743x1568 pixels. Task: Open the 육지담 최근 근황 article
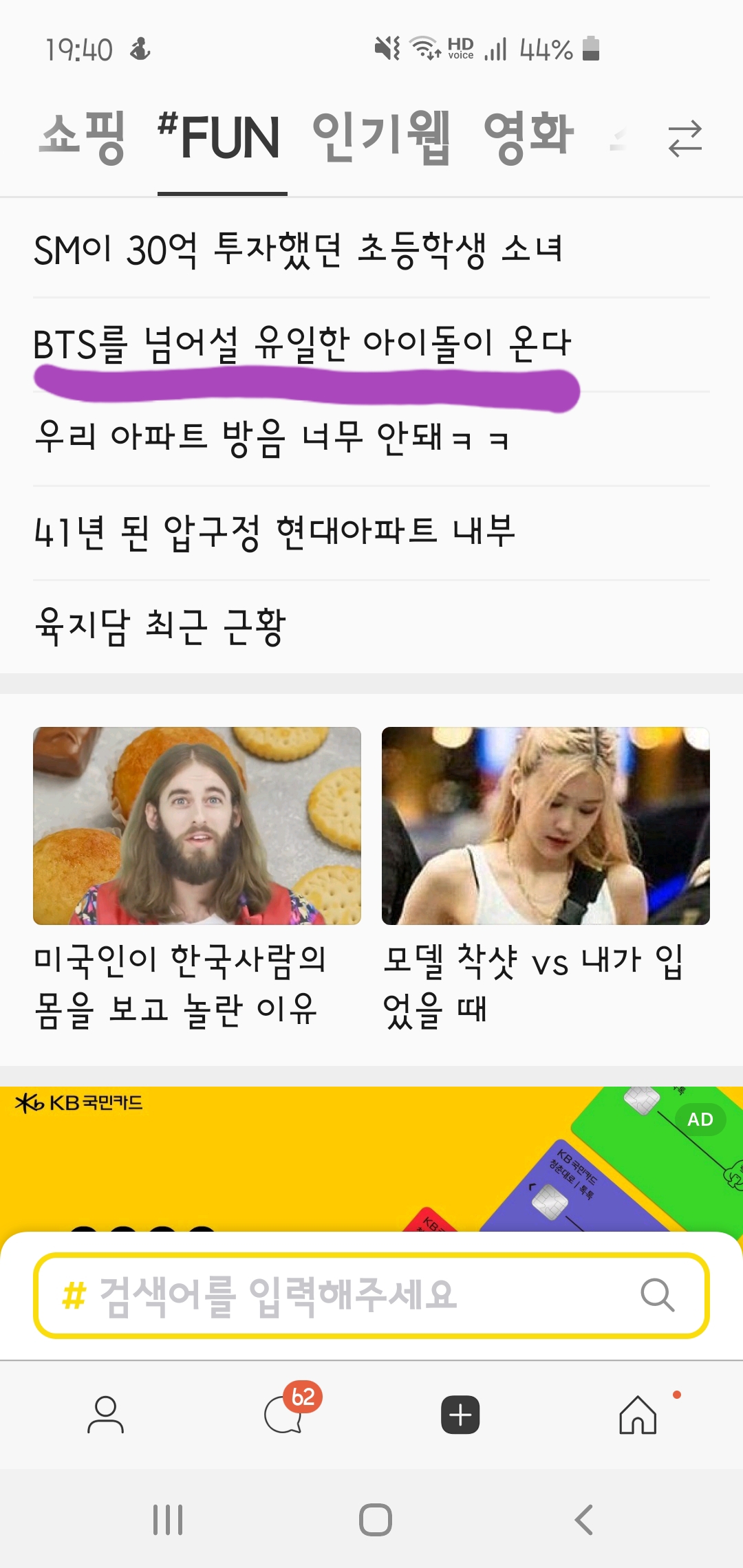click(165, 623)
